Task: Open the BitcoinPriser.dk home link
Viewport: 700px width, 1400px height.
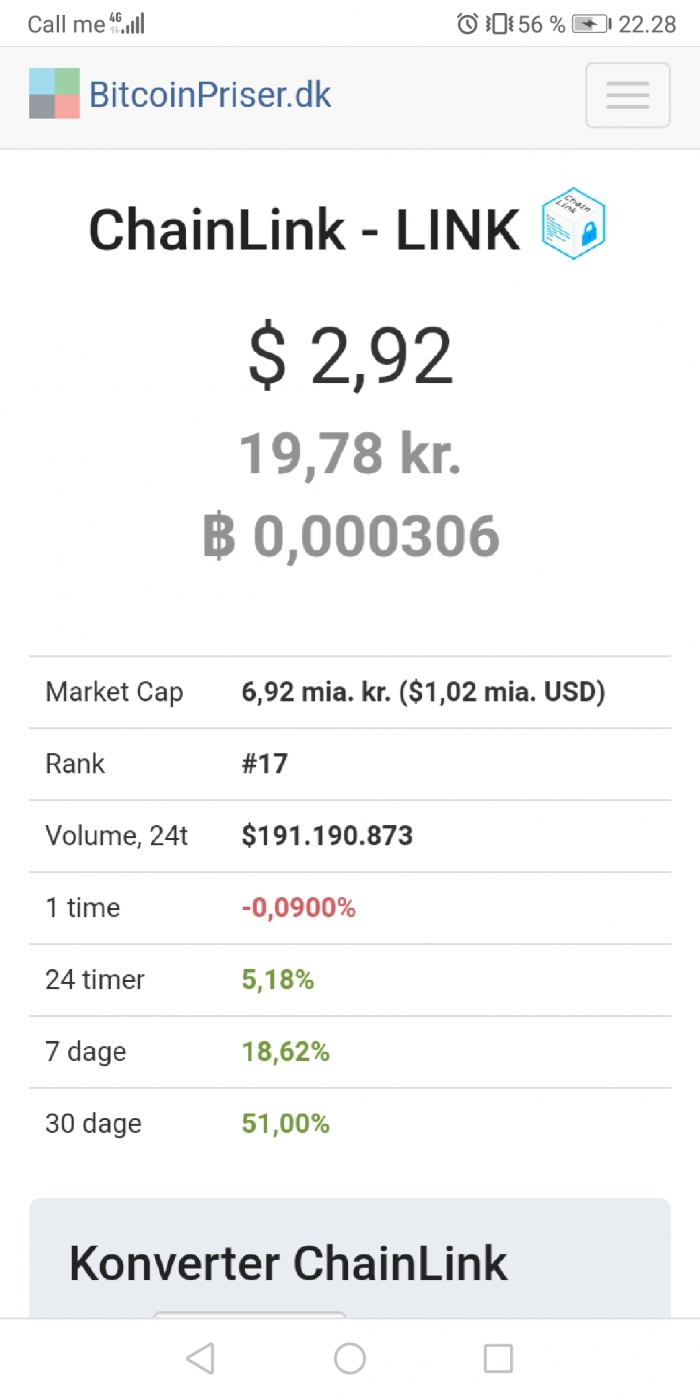Action: 180,95
